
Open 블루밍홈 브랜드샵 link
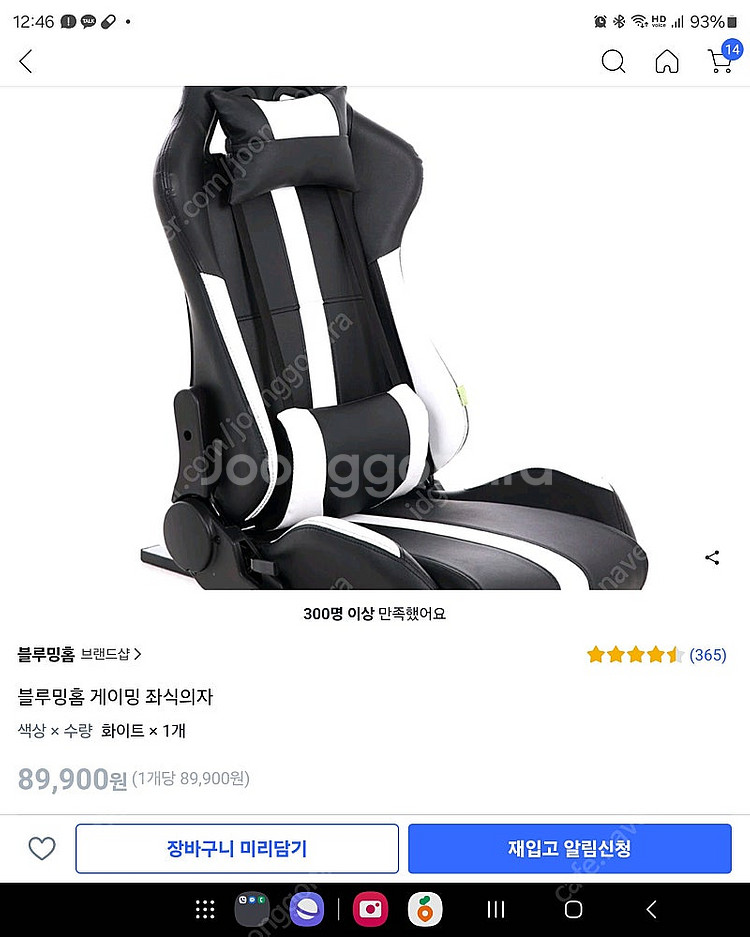[x=80, y=655]
